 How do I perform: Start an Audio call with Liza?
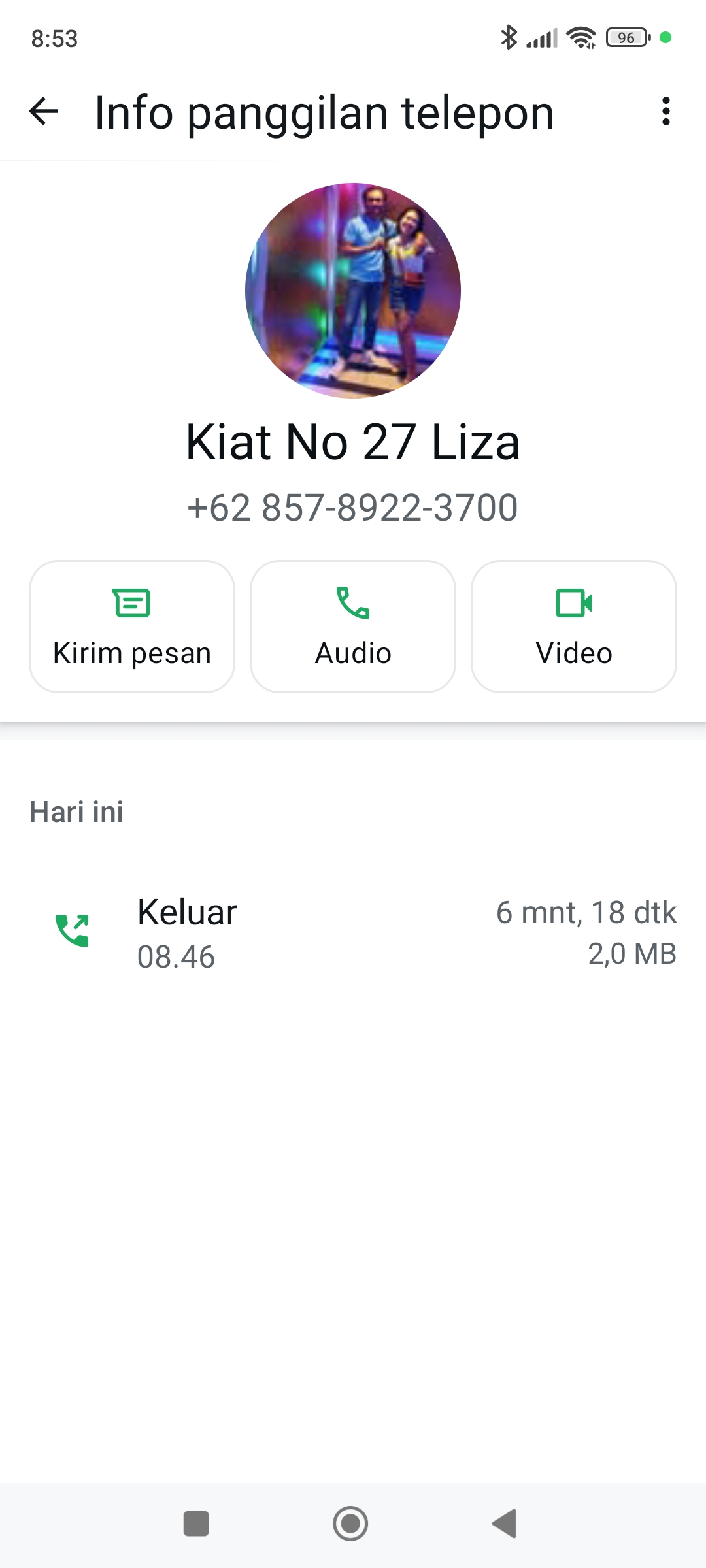point(353,627)
